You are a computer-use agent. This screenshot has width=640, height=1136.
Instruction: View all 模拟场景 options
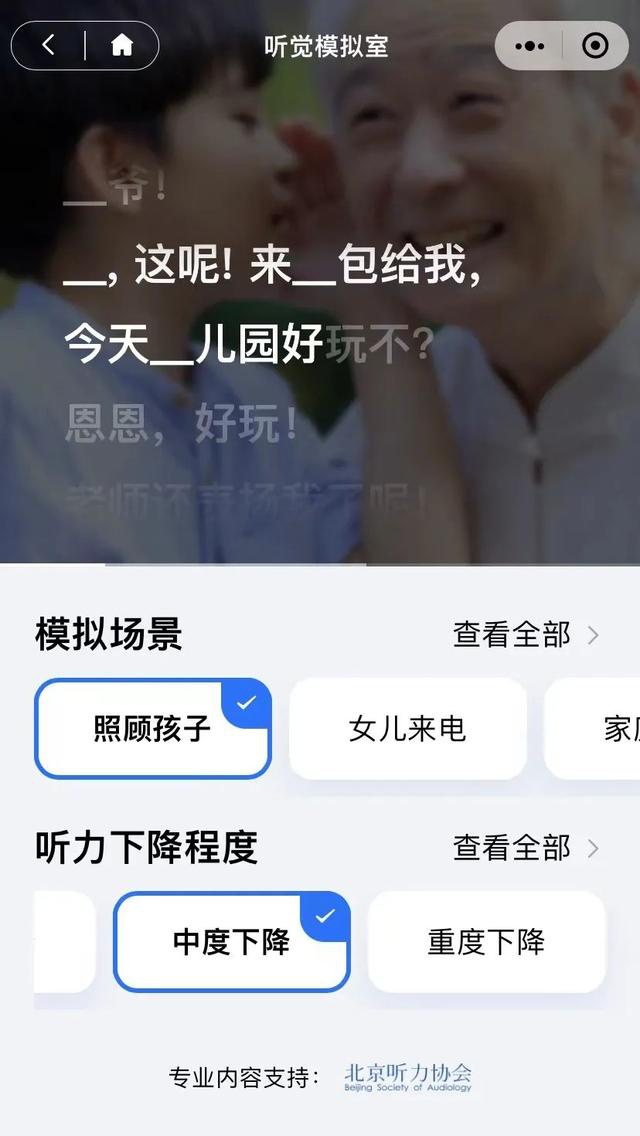click(525, 635)
